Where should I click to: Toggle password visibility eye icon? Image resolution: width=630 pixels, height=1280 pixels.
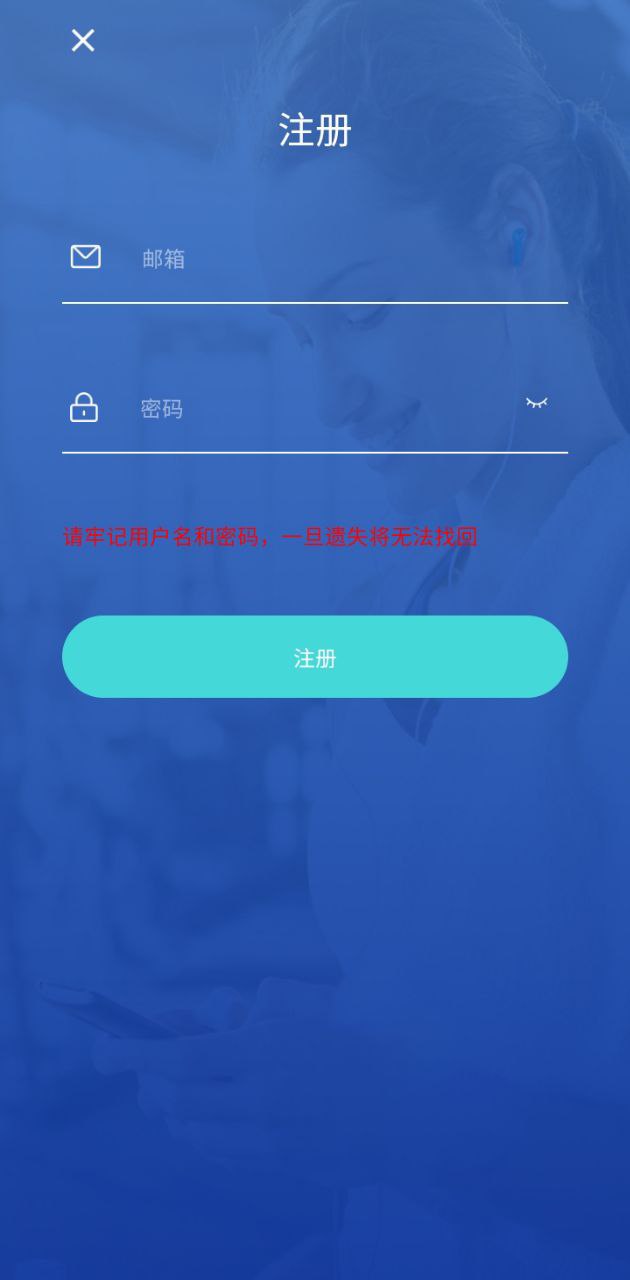coord(537,403)
